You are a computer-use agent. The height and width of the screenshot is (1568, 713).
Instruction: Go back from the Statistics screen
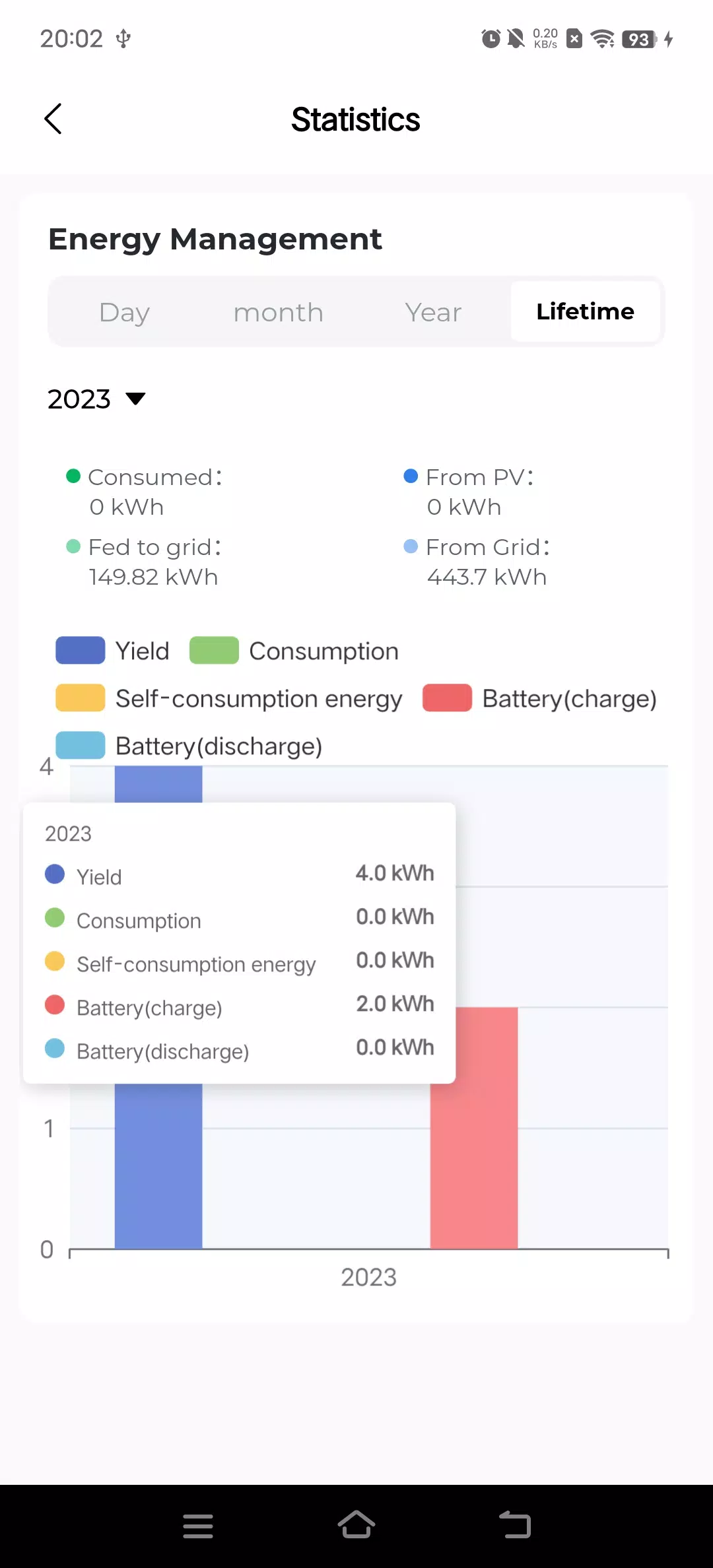click(53, 119)
